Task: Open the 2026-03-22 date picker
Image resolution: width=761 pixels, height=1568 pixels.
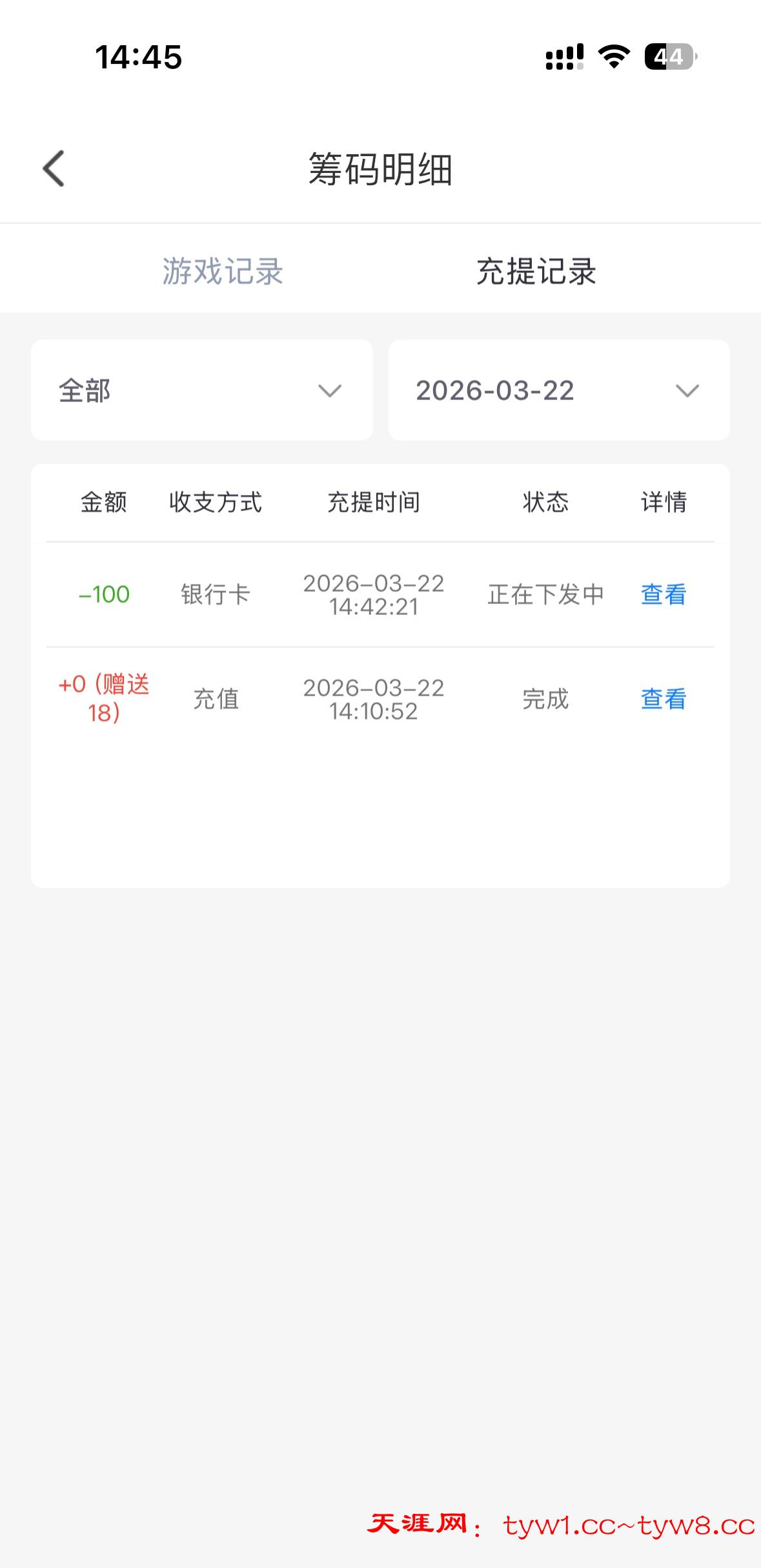Action: coord(559,390)
